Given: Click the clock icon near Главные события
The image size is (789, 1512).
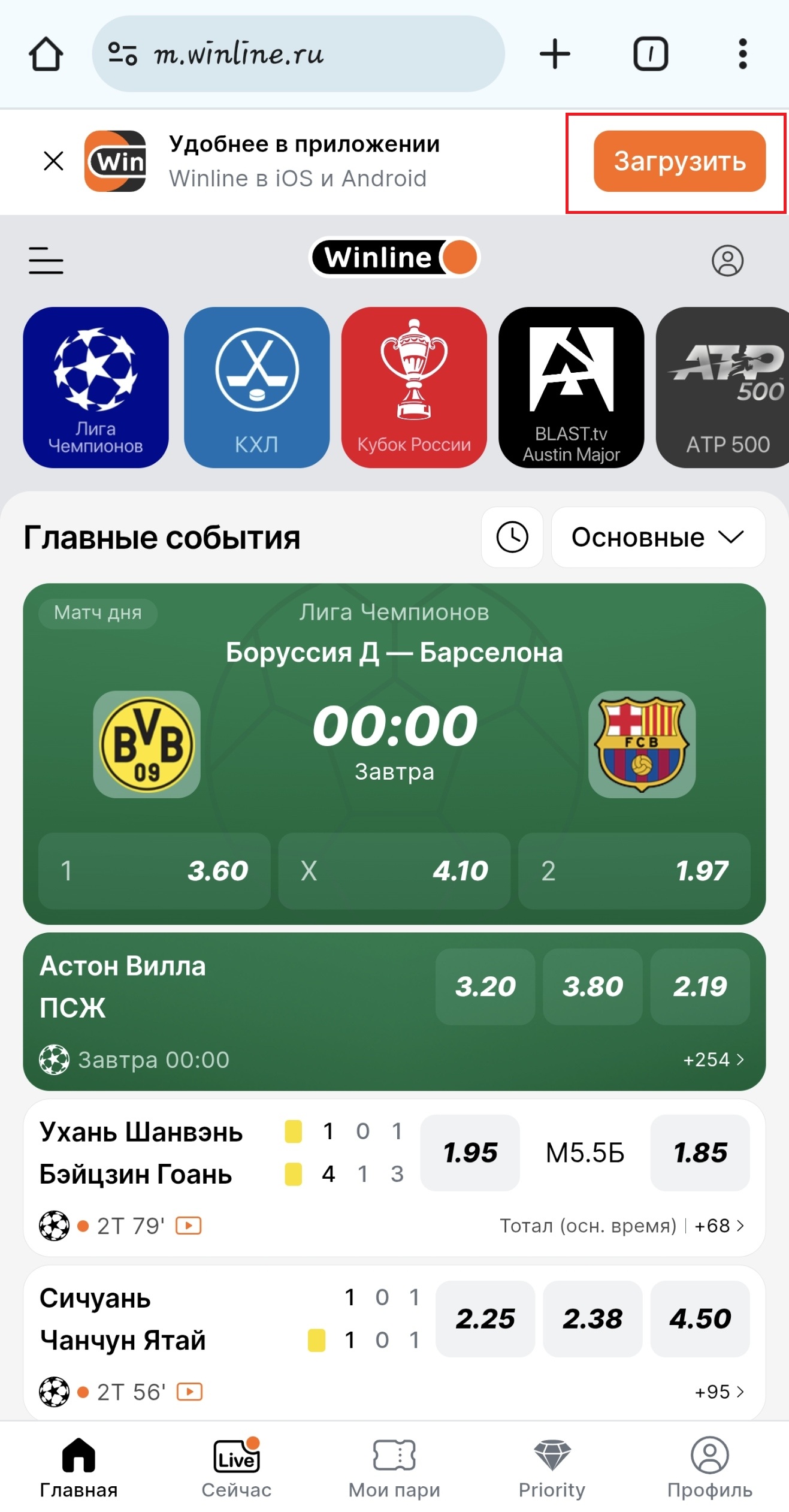Looking at the screenshot, I should tap(512, 537).
